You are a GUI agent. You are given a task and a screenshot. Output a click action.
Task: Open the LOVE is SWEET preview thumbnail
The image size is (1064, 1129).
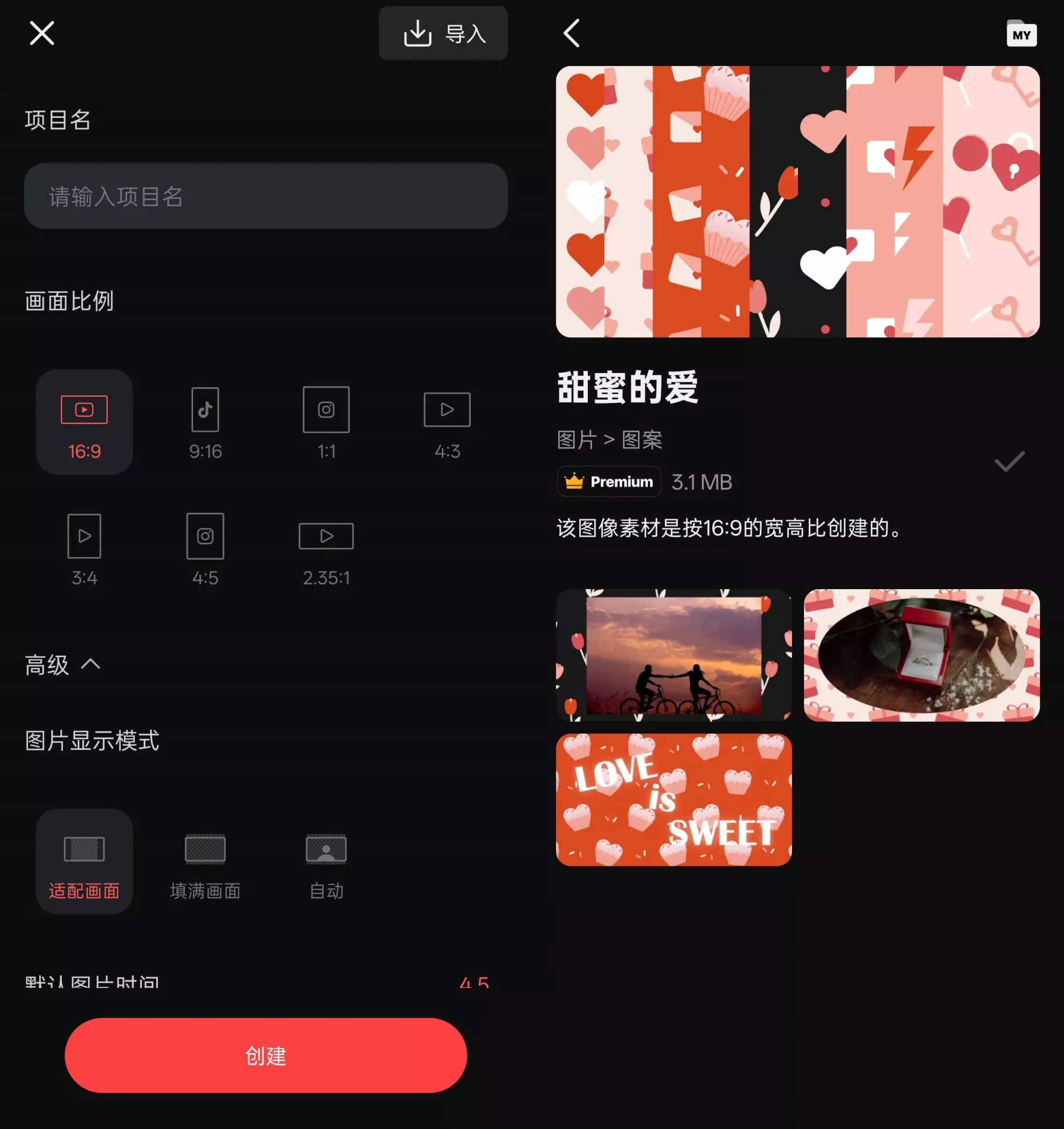(674, 800)
